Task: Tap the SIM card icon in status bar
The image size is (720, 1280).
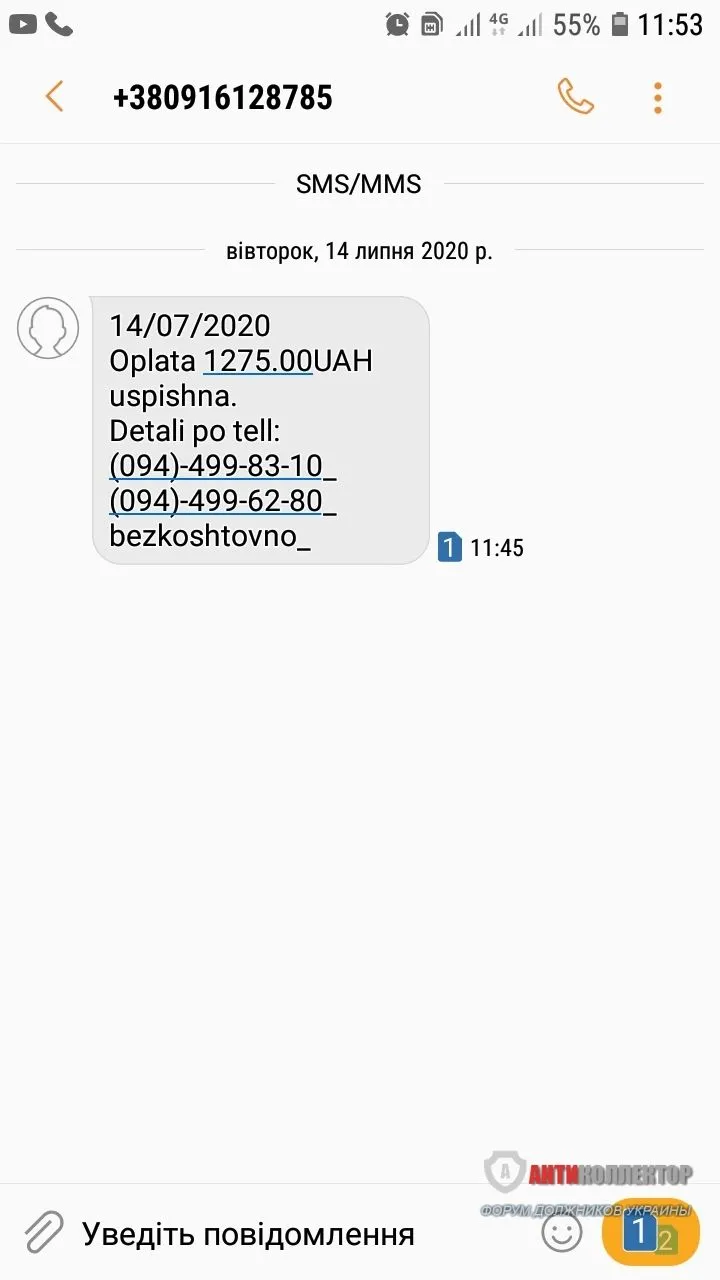Action: pyautogui.click(x=432, y=23)
